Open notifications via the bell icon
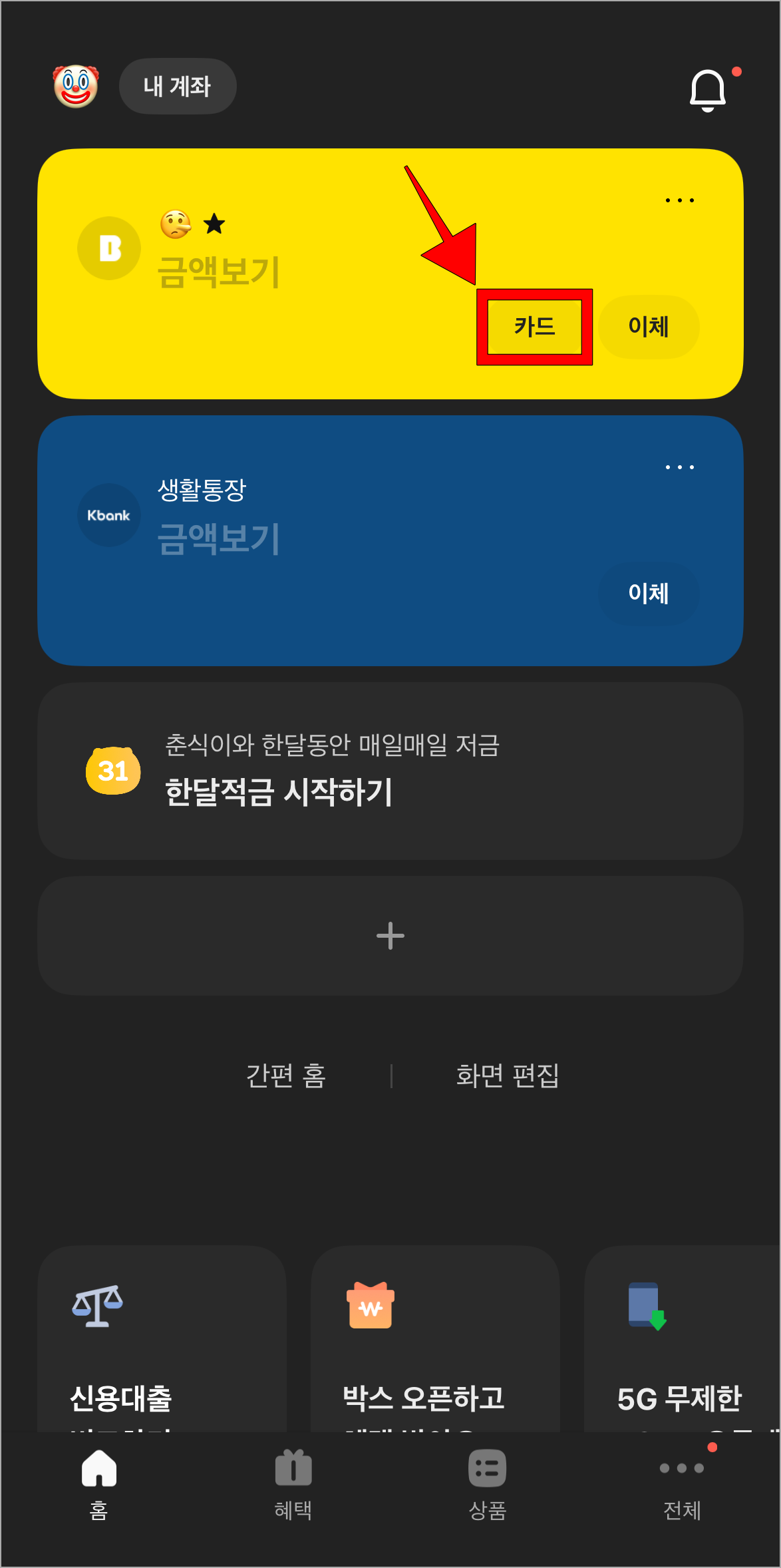The image size is (781, 1568). [x=708, y=90]
